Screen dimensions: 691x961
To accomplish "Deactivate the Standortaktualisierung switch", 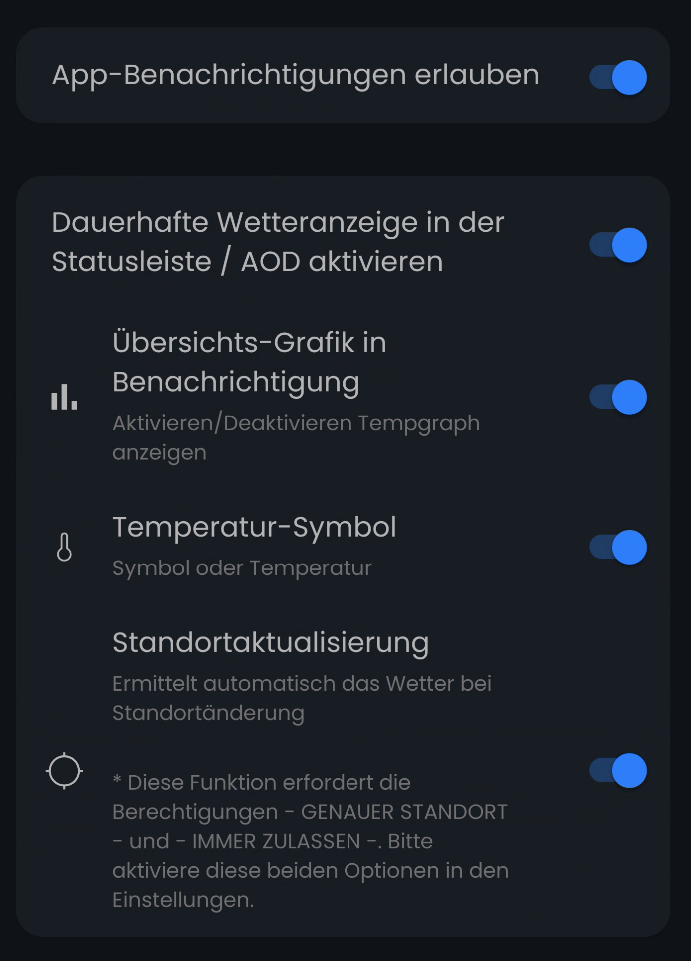I will 618,771.
